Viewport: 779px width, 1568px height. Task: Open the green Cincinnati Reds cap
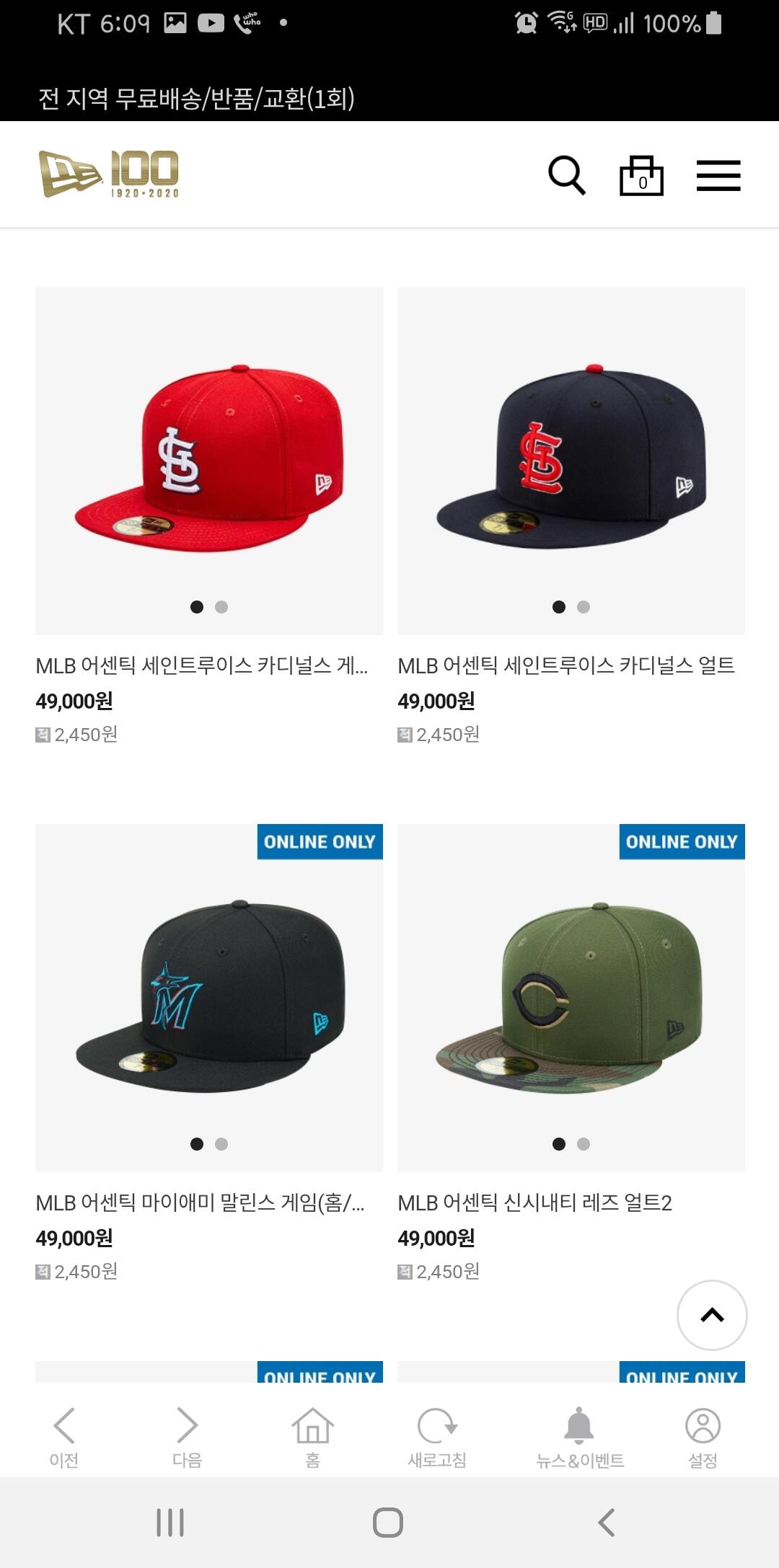[571, 996]
